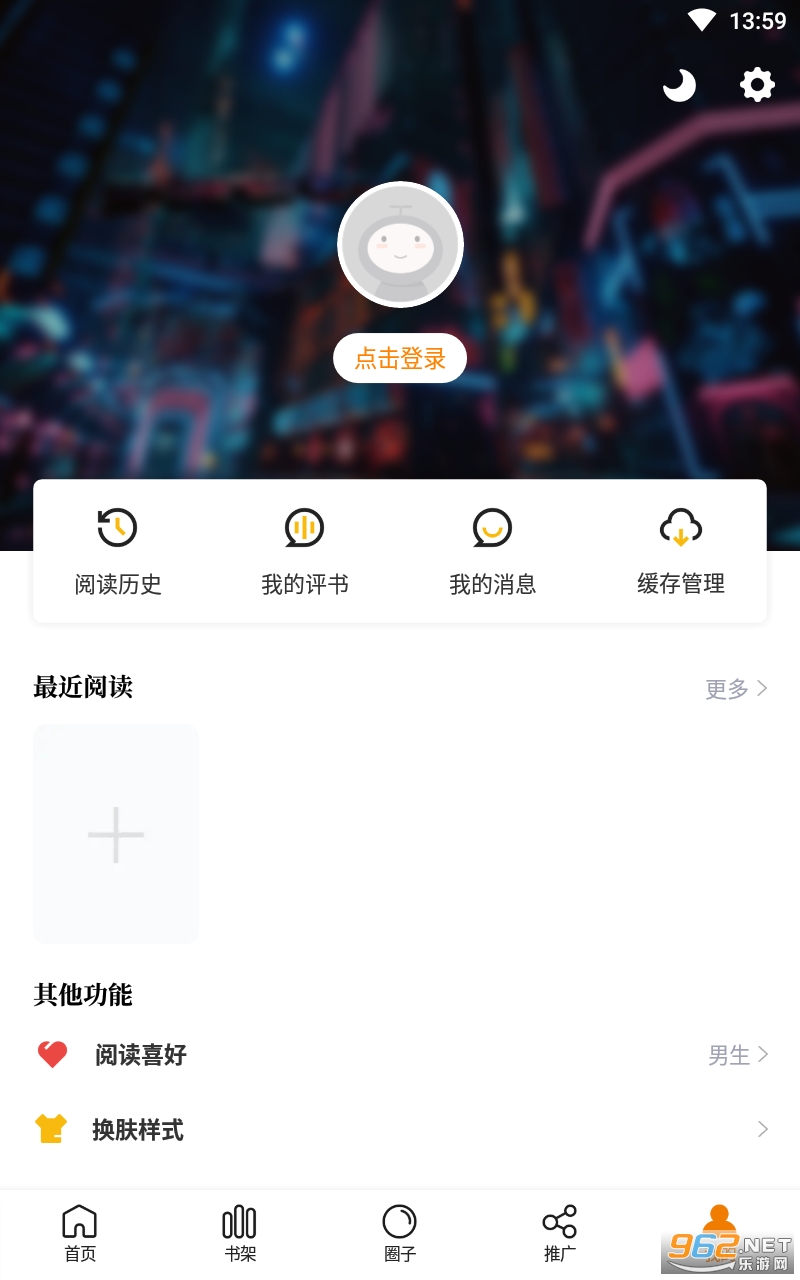Add a book via the plus card
This screenshot has height=1280, width=800.
pyautogui.click(x=116, y=834)
